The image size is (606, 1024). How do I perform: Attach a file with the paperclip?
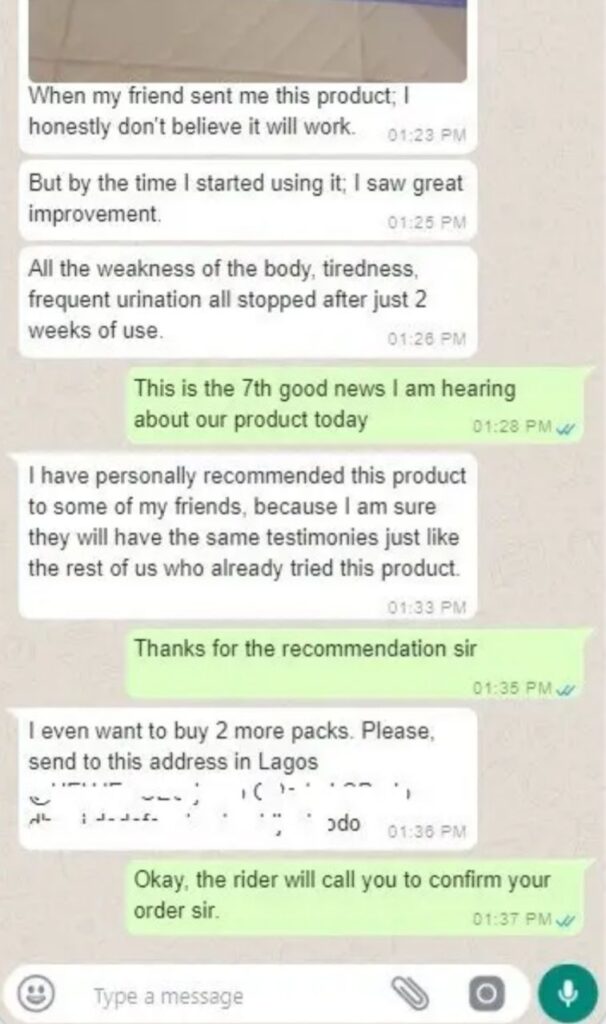point(409,994)
